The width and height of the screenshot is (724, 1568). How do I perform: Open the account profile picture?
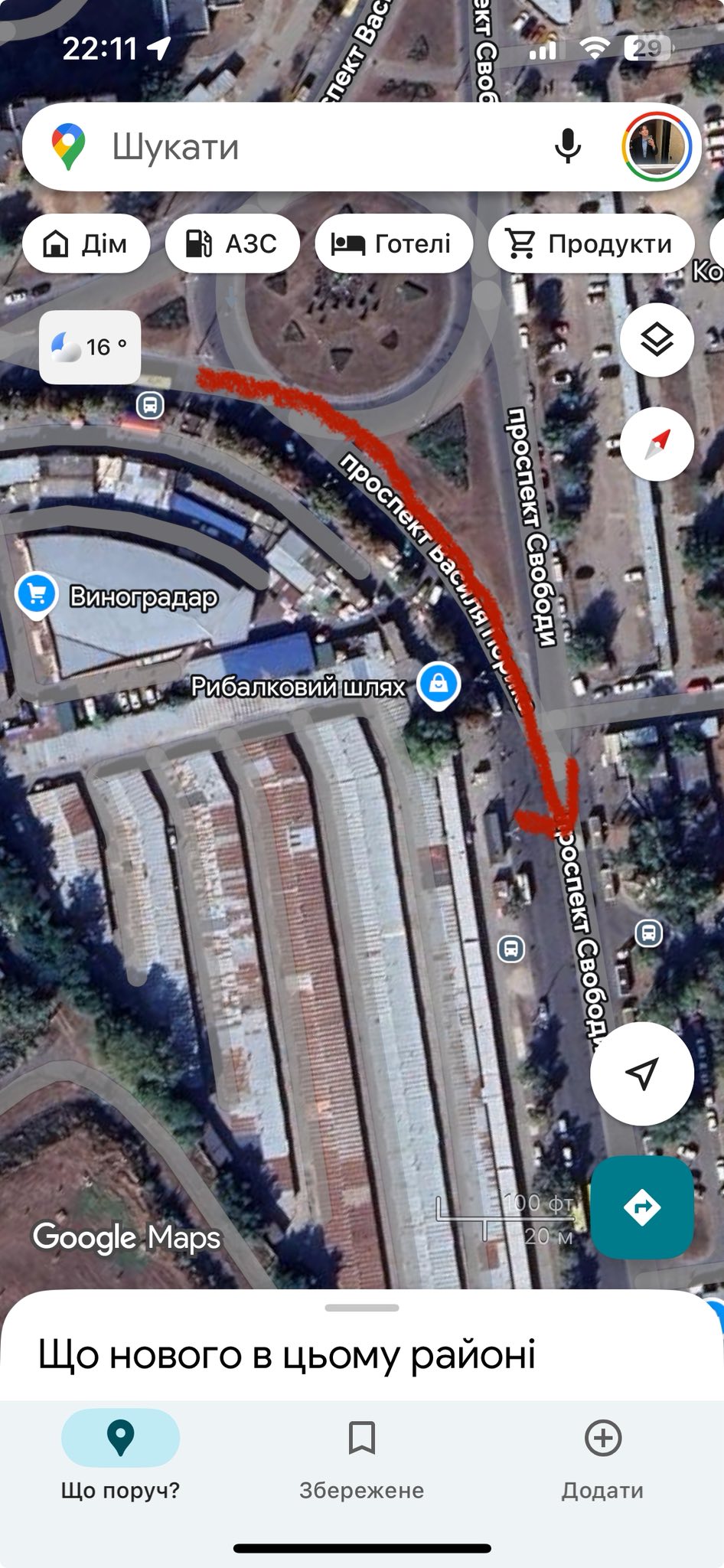tap(657, 146)
